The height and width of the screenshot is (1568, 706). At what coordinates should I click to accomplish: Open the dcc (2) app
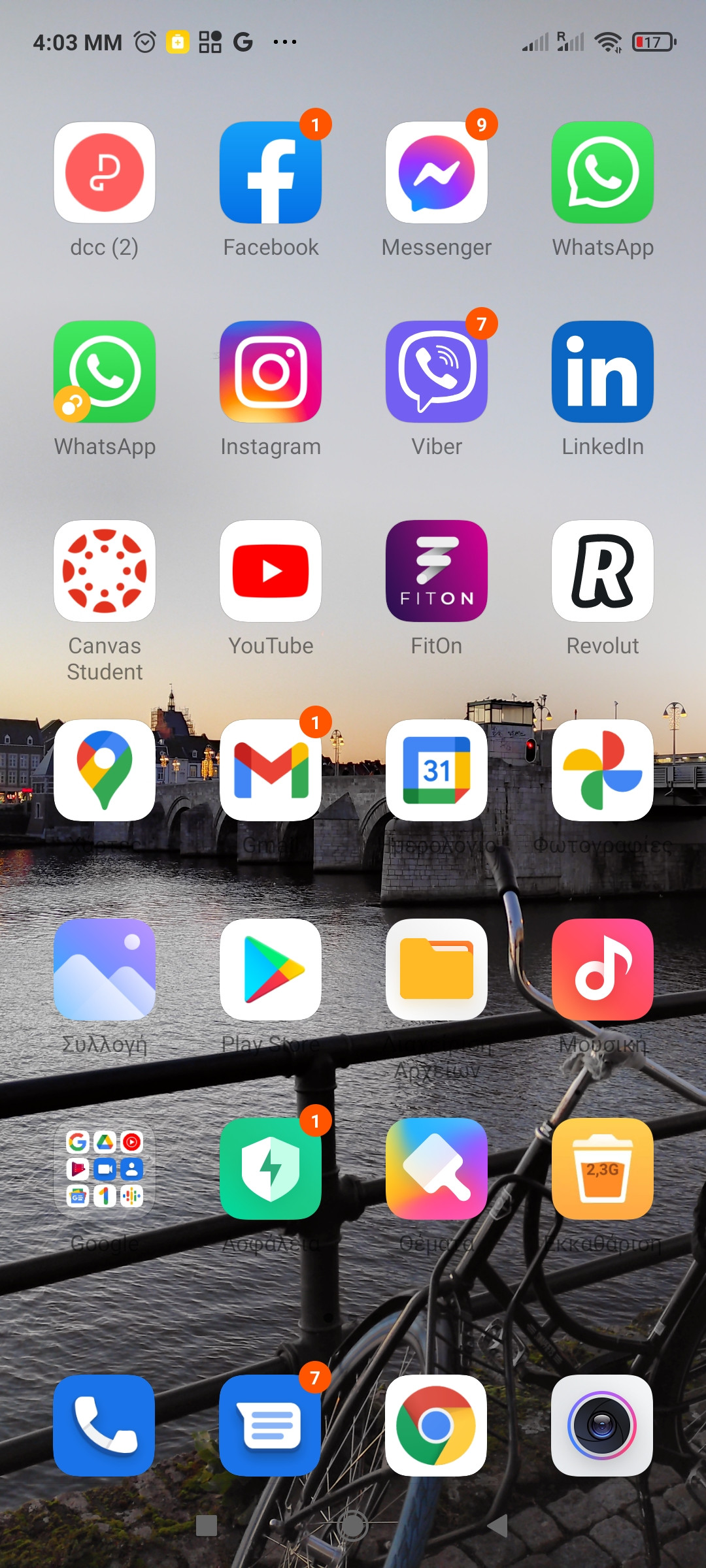105,173
